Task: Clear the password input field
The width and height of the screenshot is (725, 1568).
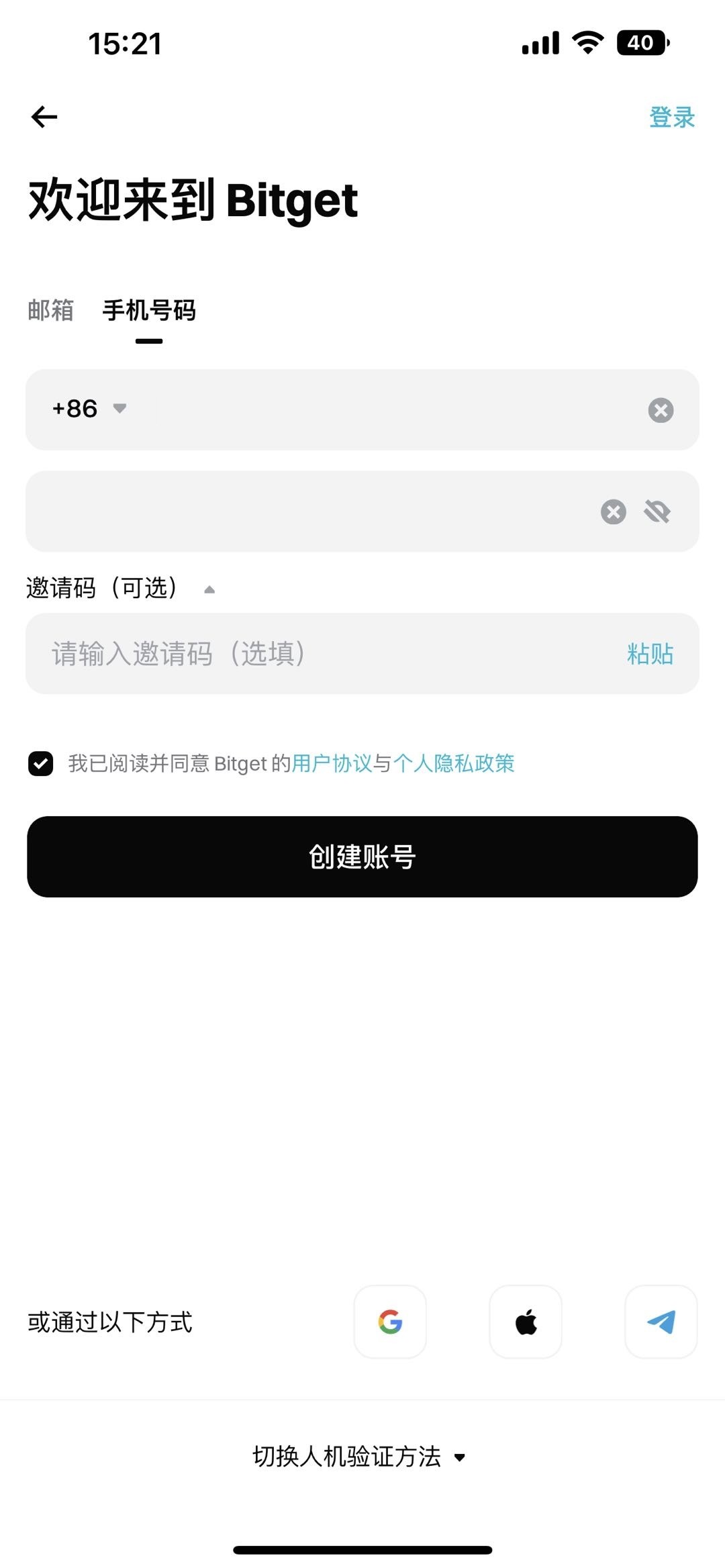Action: click(x=612, y=511)
